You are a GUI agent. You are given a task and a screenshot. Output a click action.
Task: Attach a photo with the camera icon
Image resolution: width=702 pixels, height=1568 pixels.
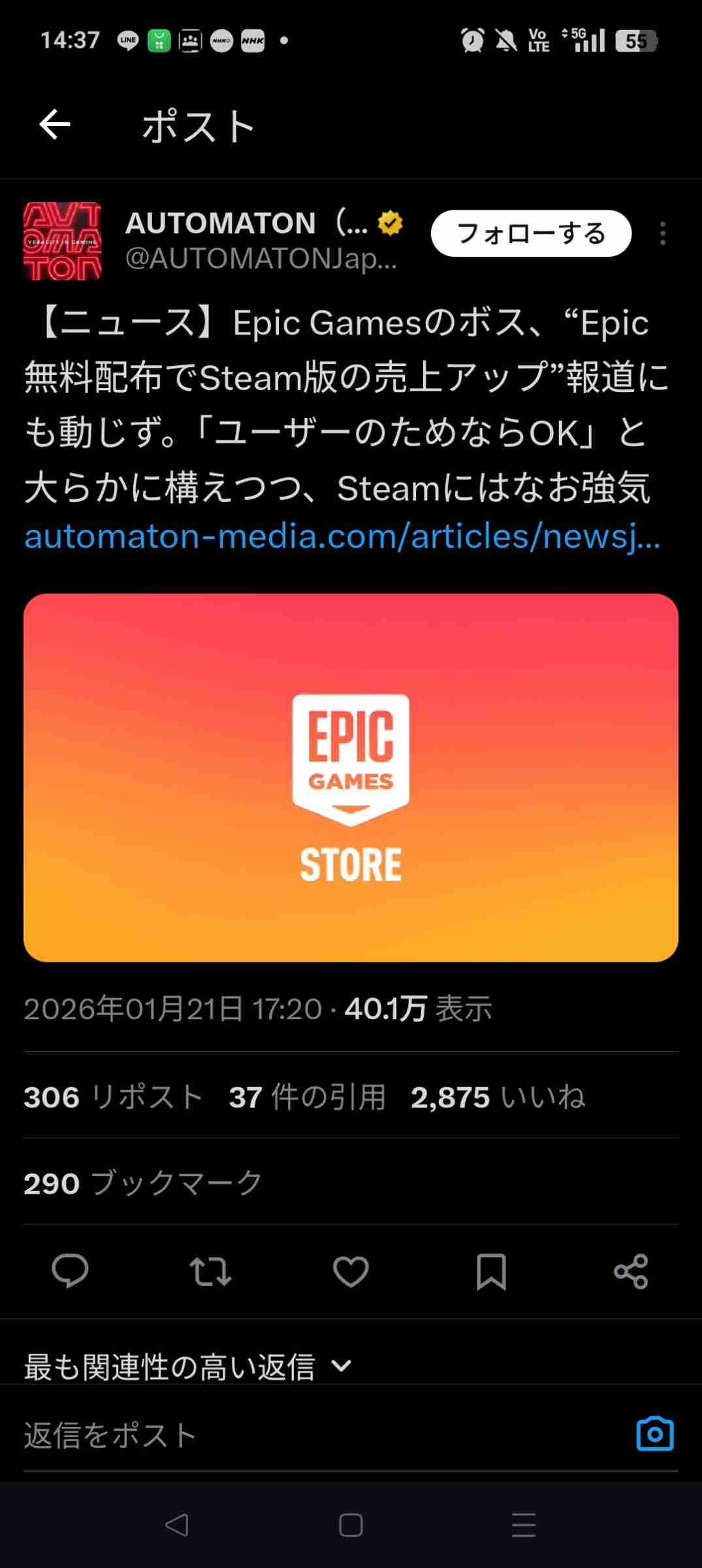click(x=654, y=1434)
